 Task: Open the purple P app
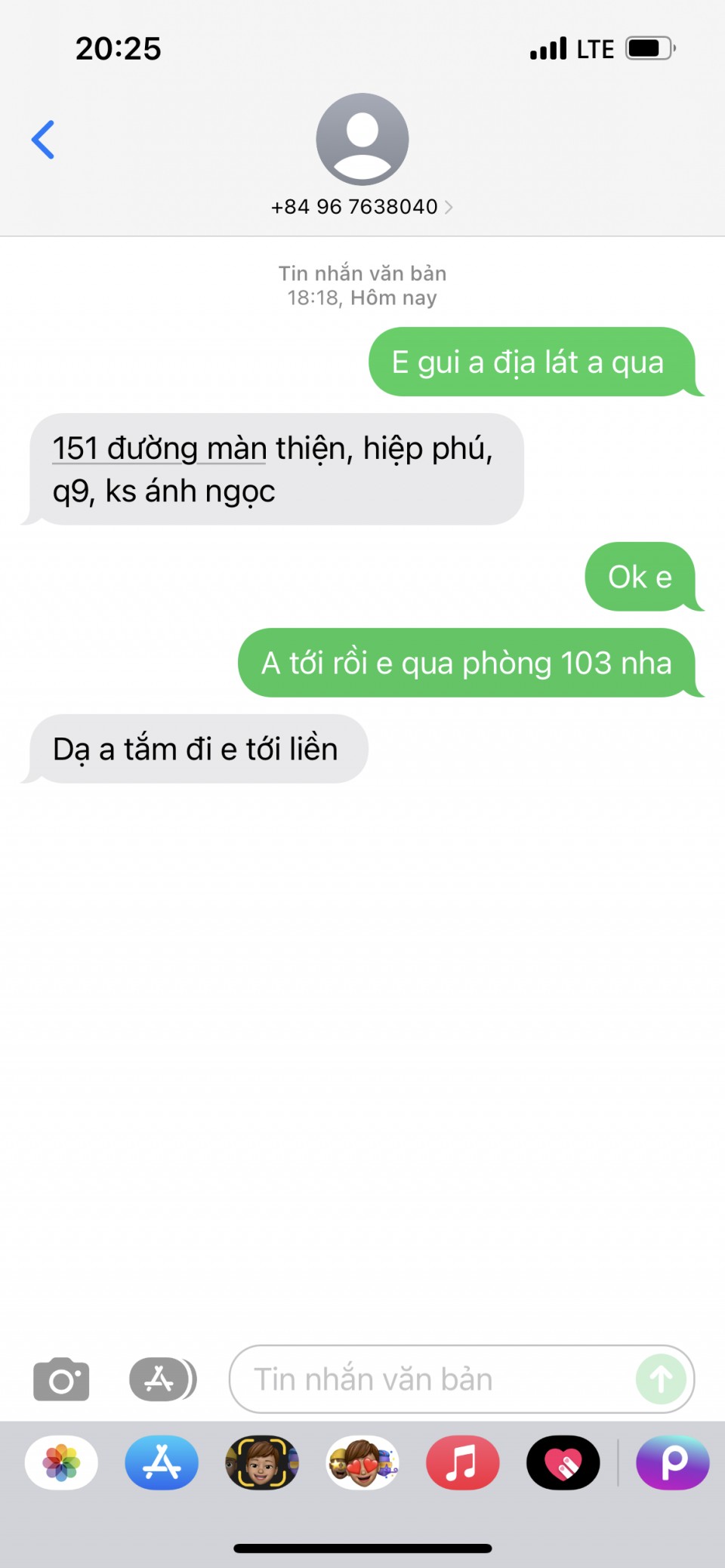tap(673, 1463)
